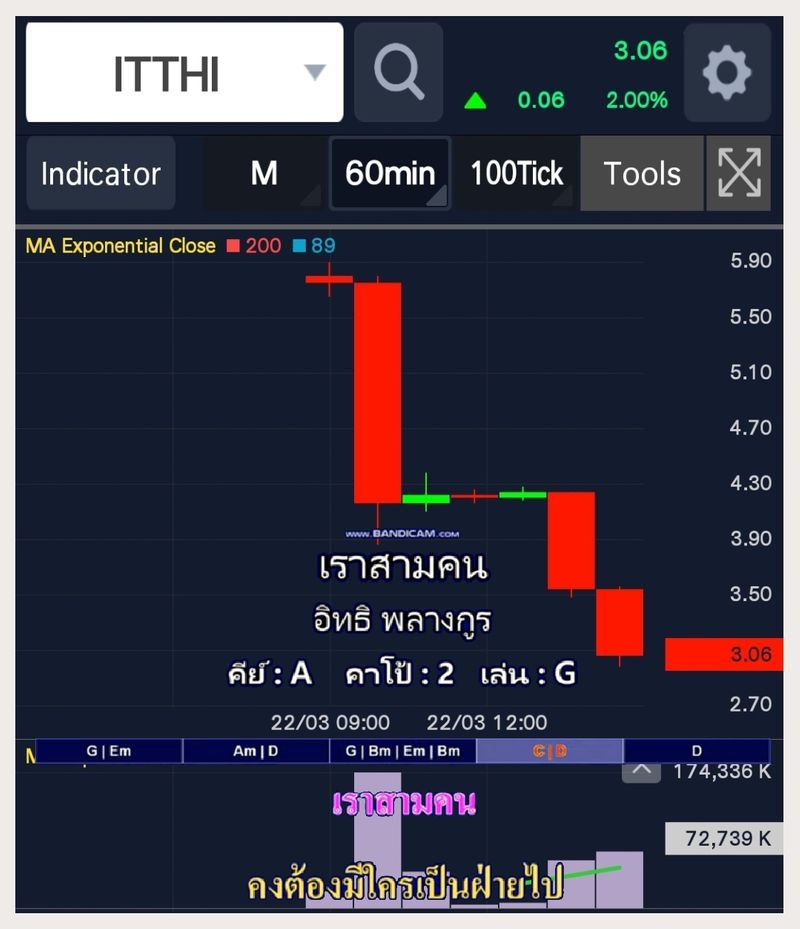Viewport: 800px width, 929px height.
Task: Open the symbol search magnifier
Action: click(399, 71)
